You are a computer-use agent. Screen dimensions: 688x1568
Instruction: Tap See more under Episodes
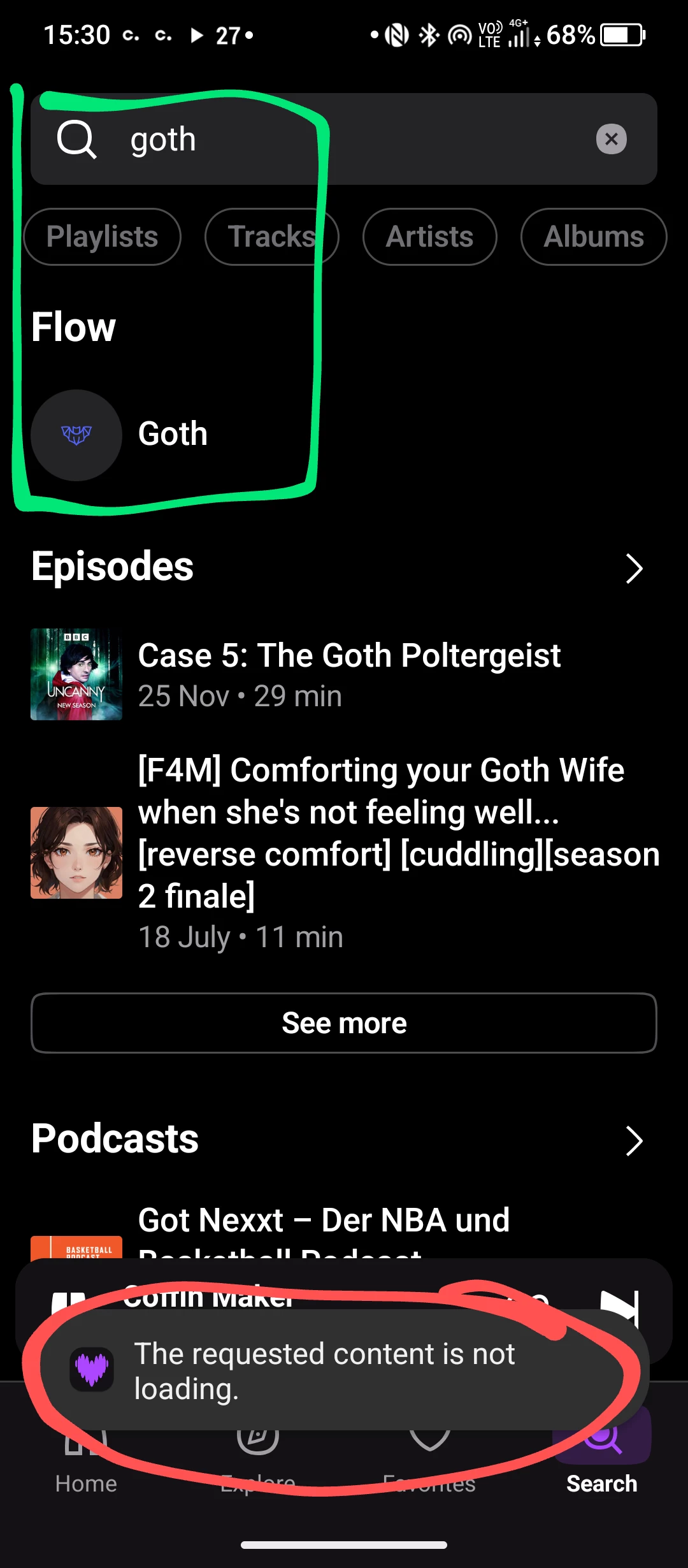344,1023
